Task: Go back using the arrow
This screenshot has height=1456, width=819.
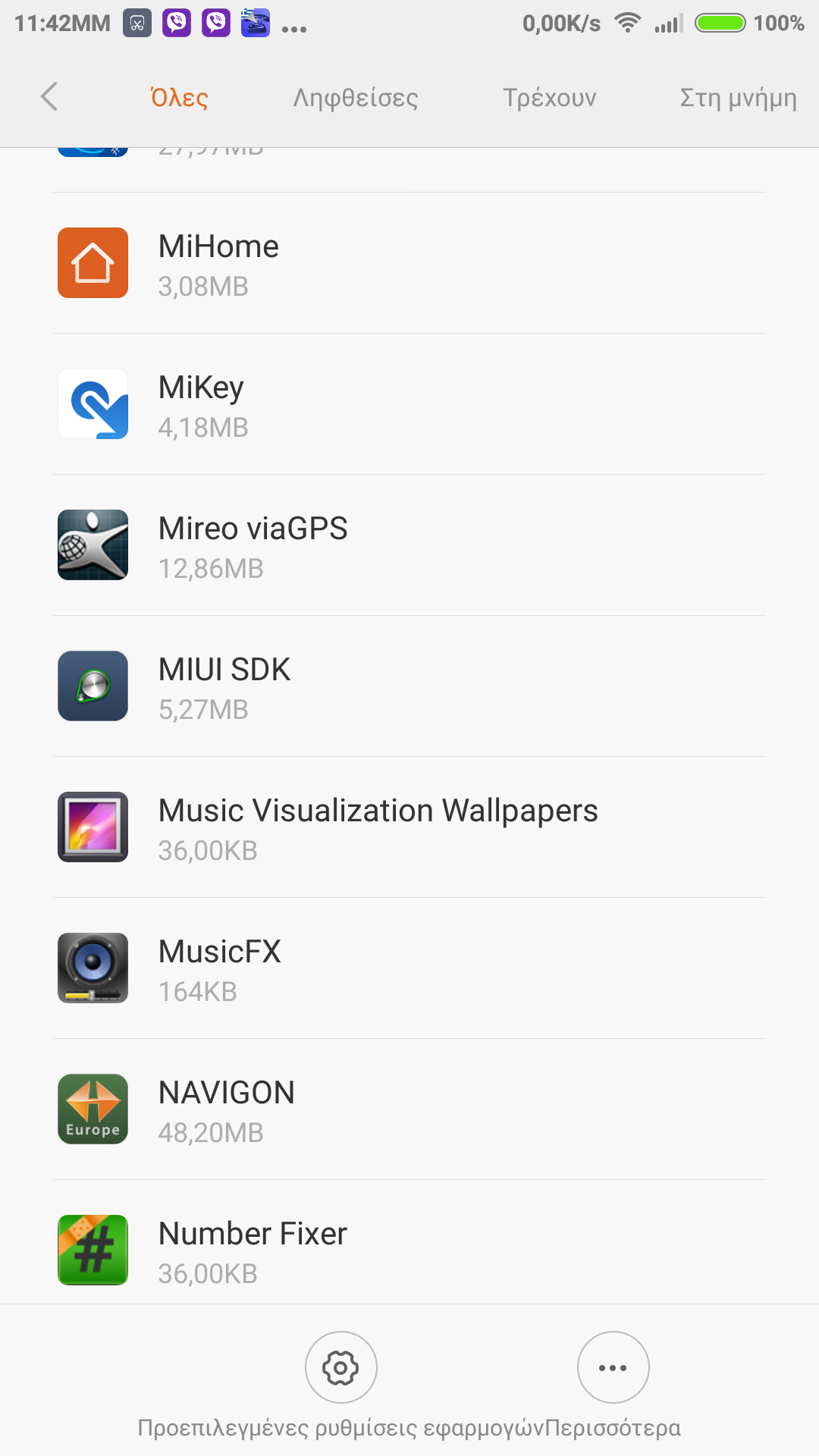Action: click(x=49, y=97)
